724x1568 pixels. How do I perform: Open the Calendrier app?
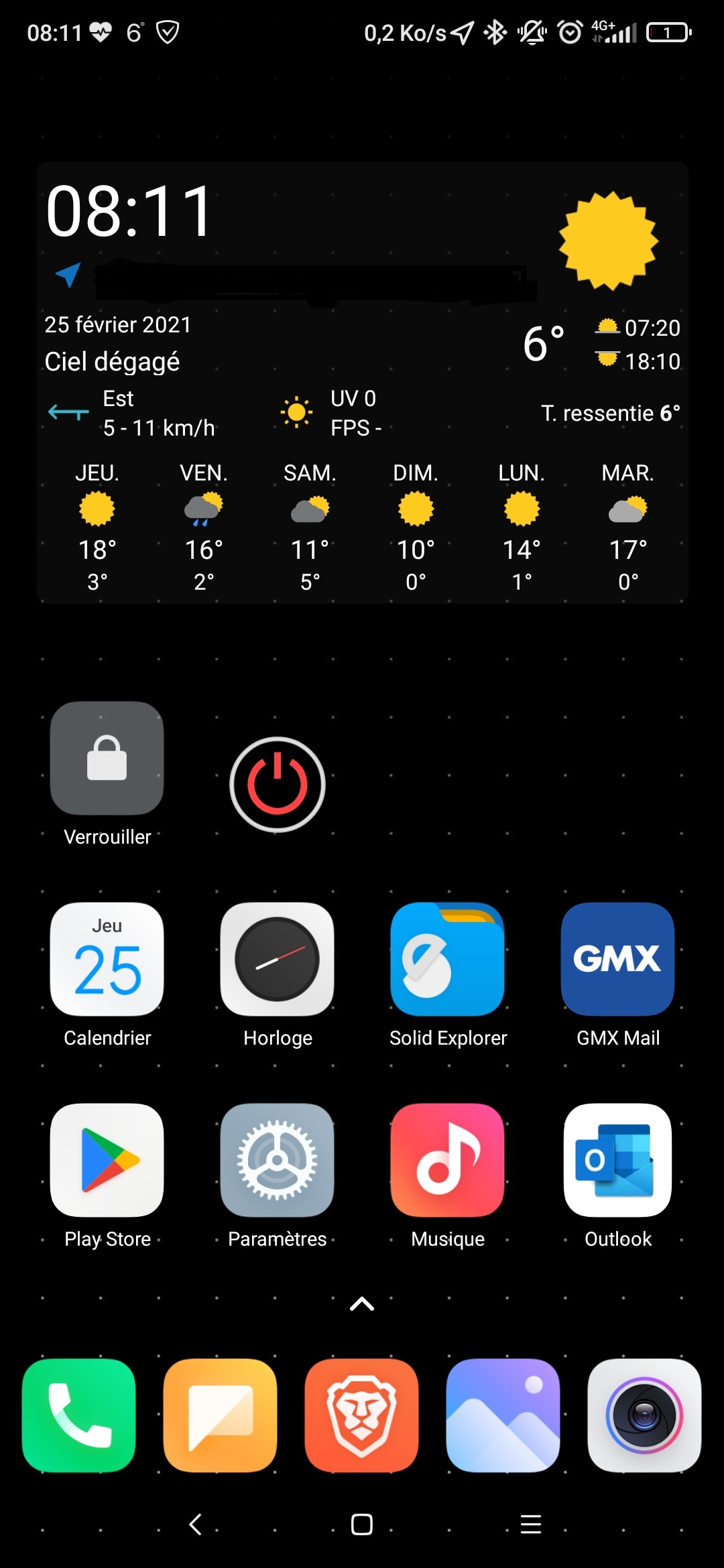click(x=107, y=960)
